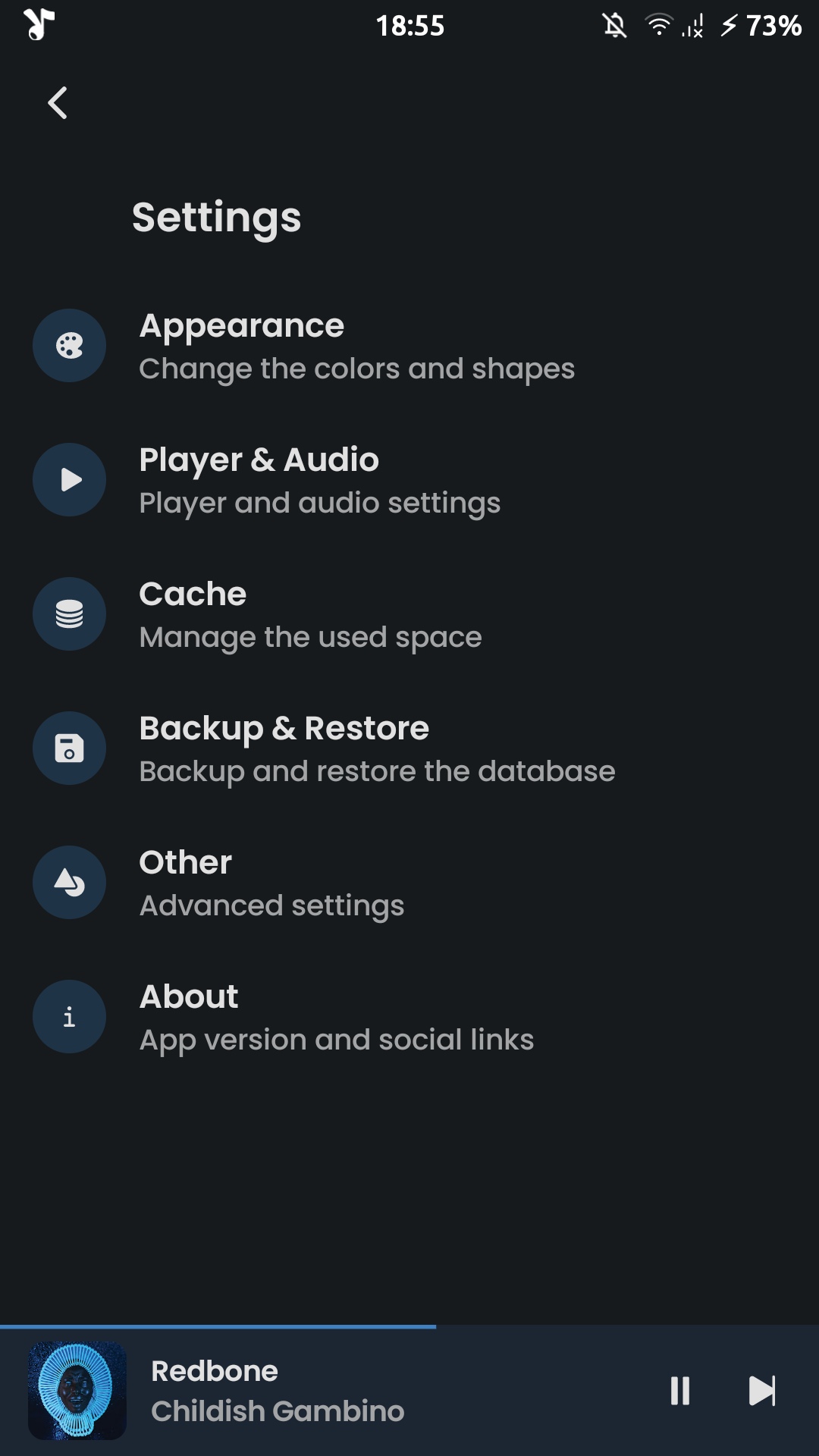
Task: Open Player & Audio settings
Action: [x=320, y=481]
